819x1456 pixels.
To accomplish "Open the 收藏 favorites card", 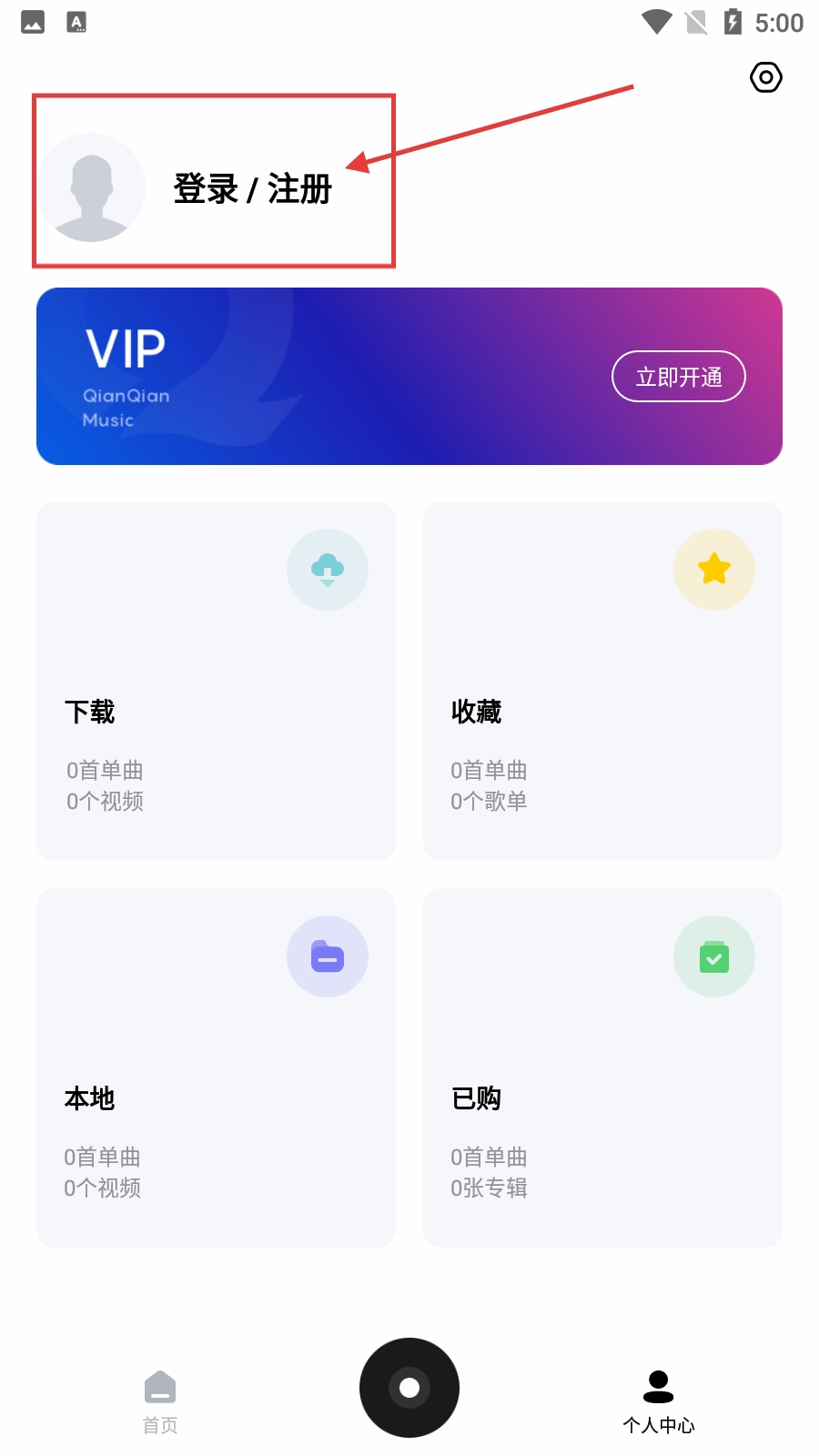I will [602, 681].
